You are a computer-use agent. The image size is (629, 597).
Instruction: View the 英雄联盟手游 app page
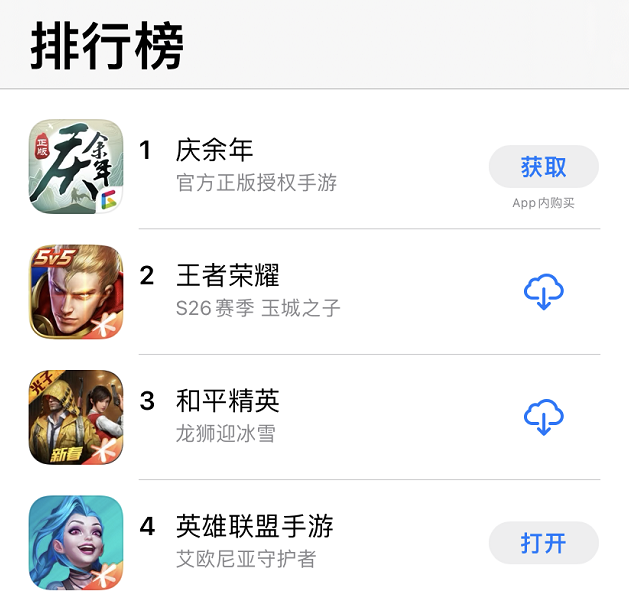point(254,526)
